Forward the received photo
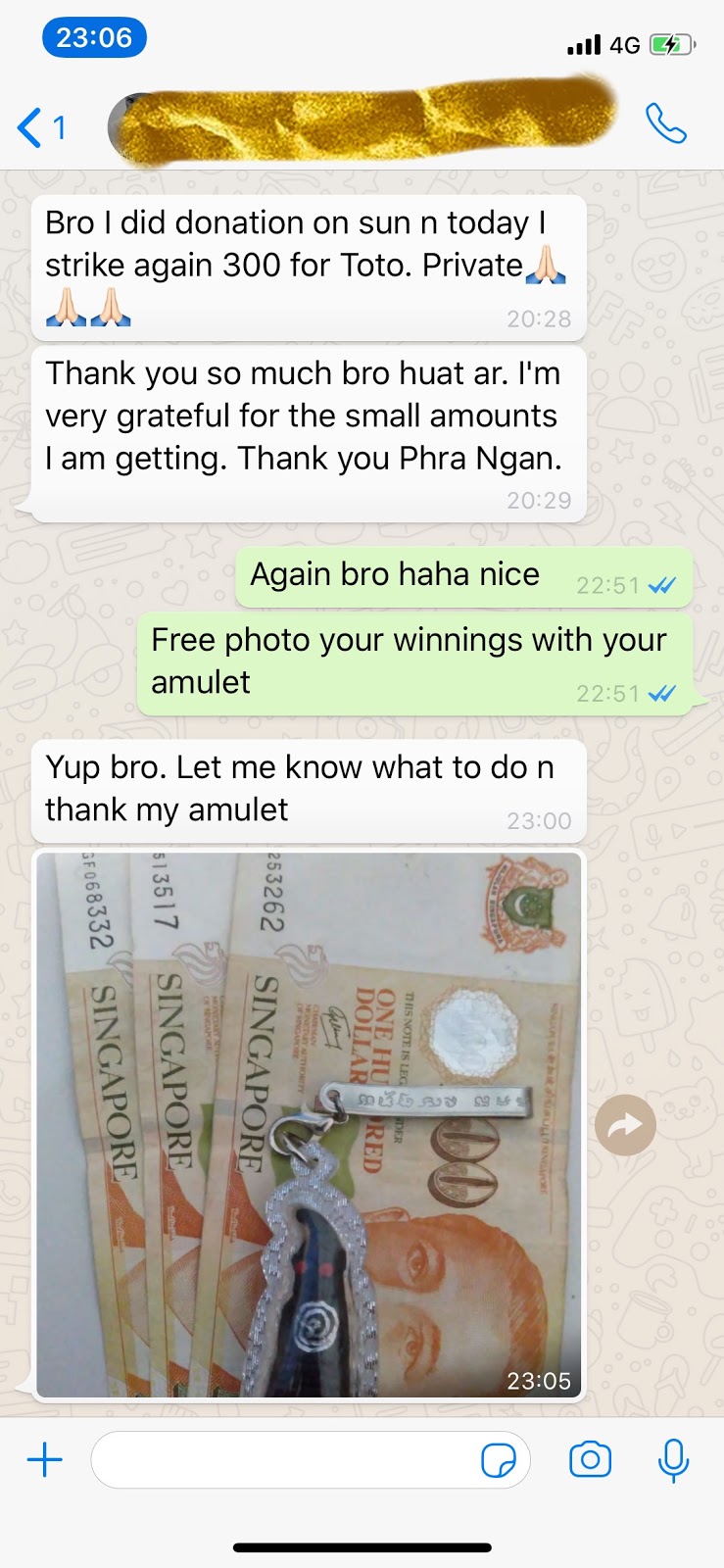724x1568 pixels. 625,1125
